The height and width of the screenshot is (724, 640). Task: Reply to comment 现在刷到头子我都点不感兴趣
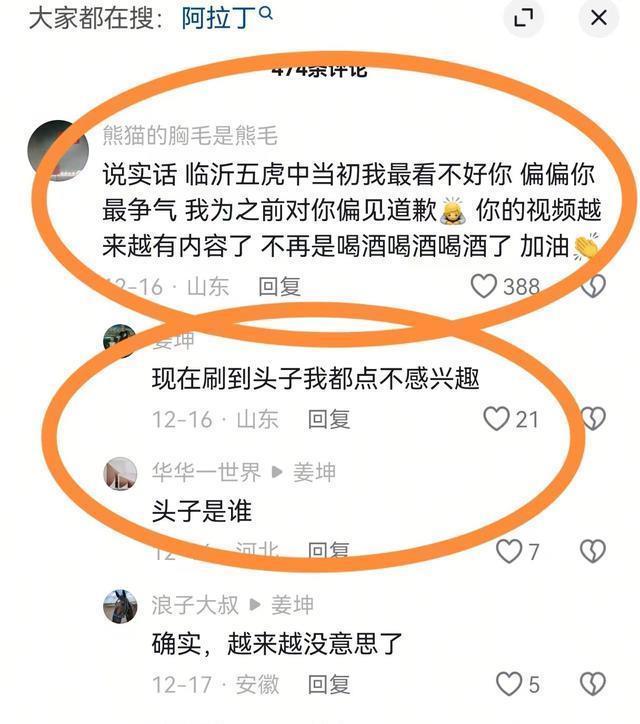click(x=328, y=419)
